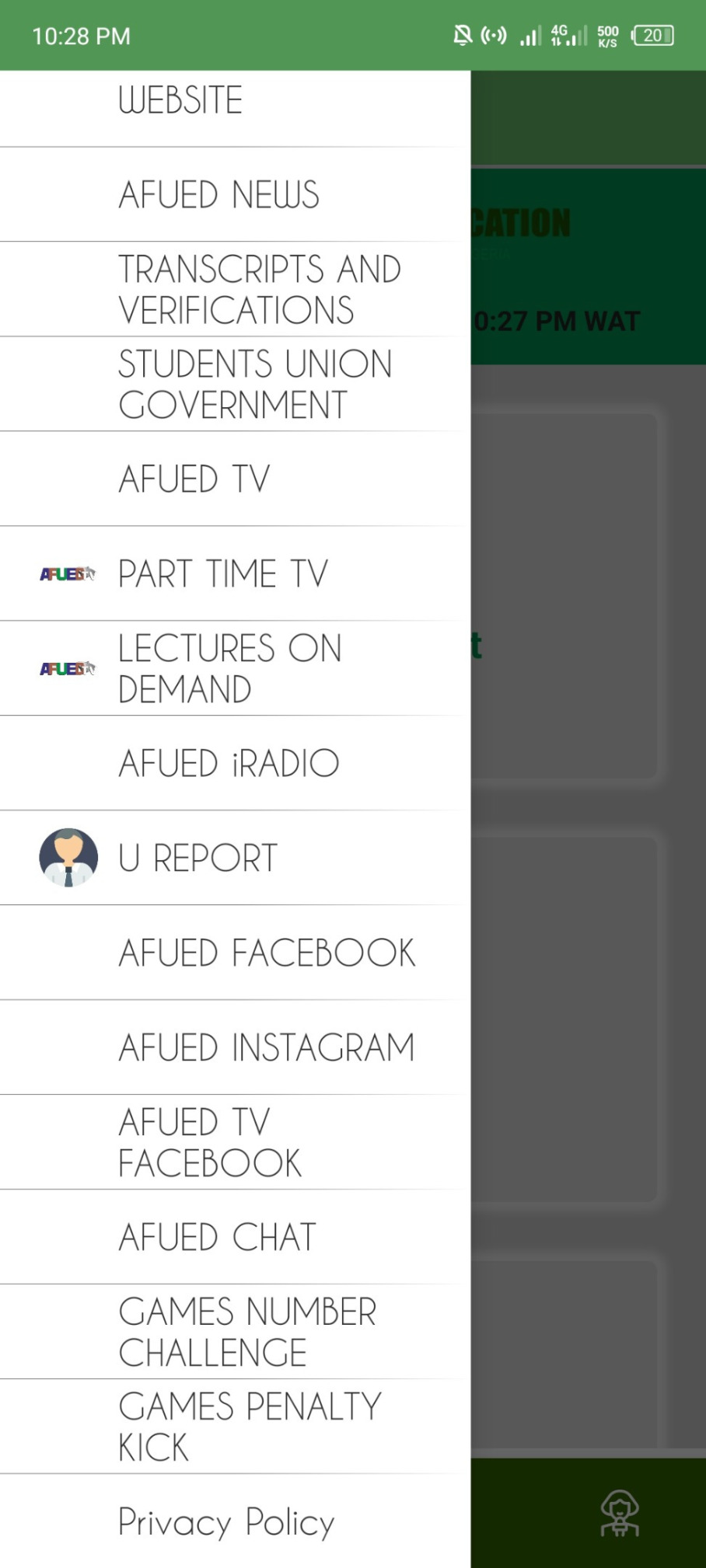Open Lectures on Demand
Screen dimensions: 706x1568
pos(229,668)
